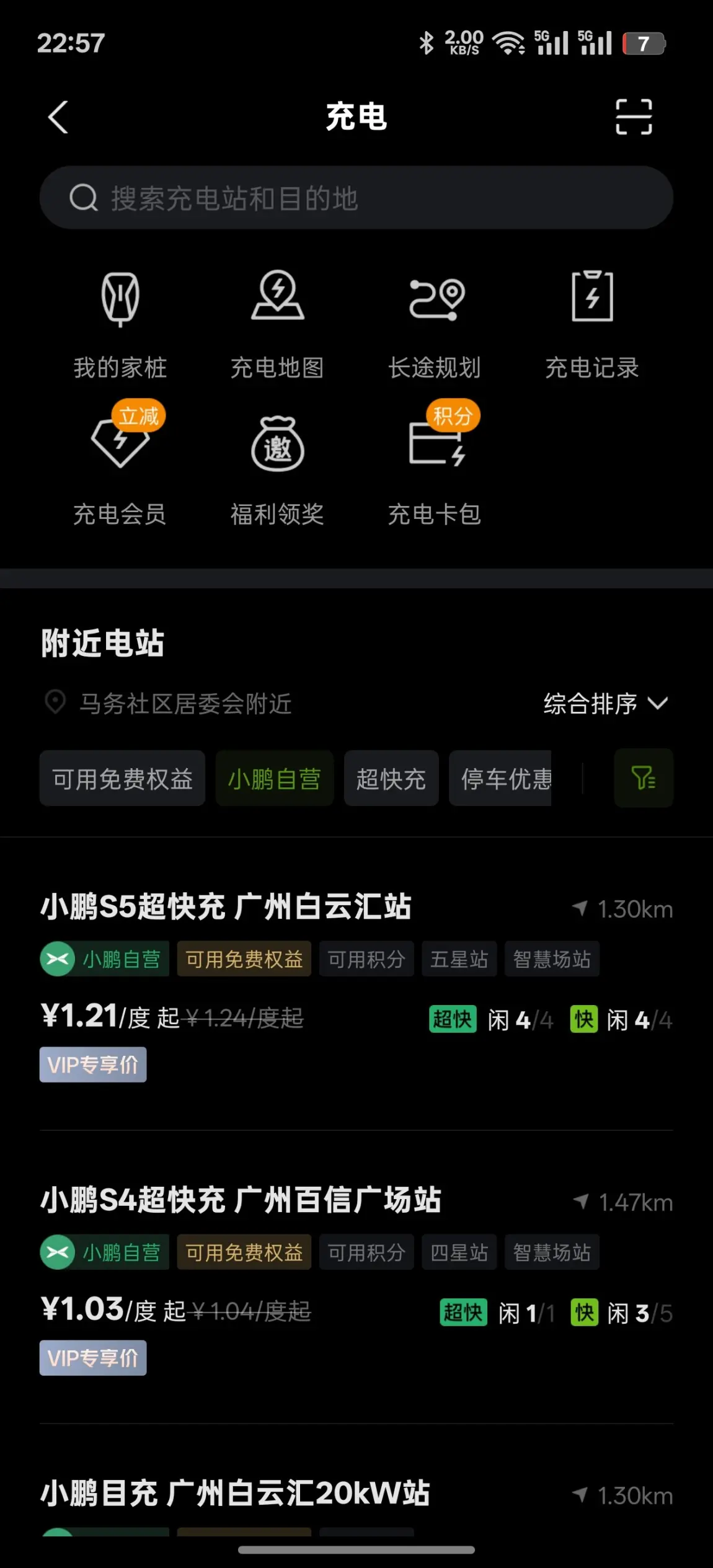
Task: Open the scan code icon
Action: 634,117
